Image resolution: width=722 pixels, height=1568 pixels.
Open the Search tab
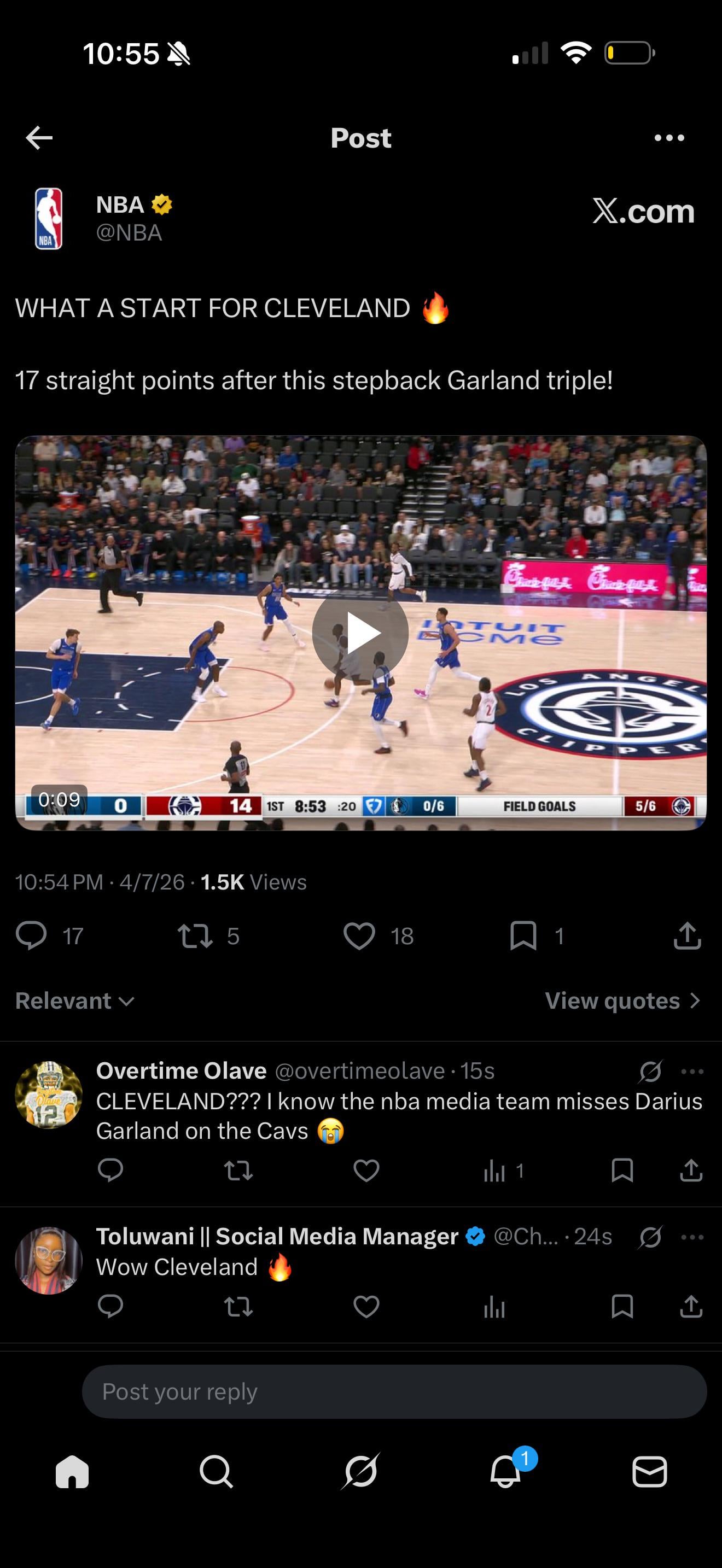(216, 1472)
